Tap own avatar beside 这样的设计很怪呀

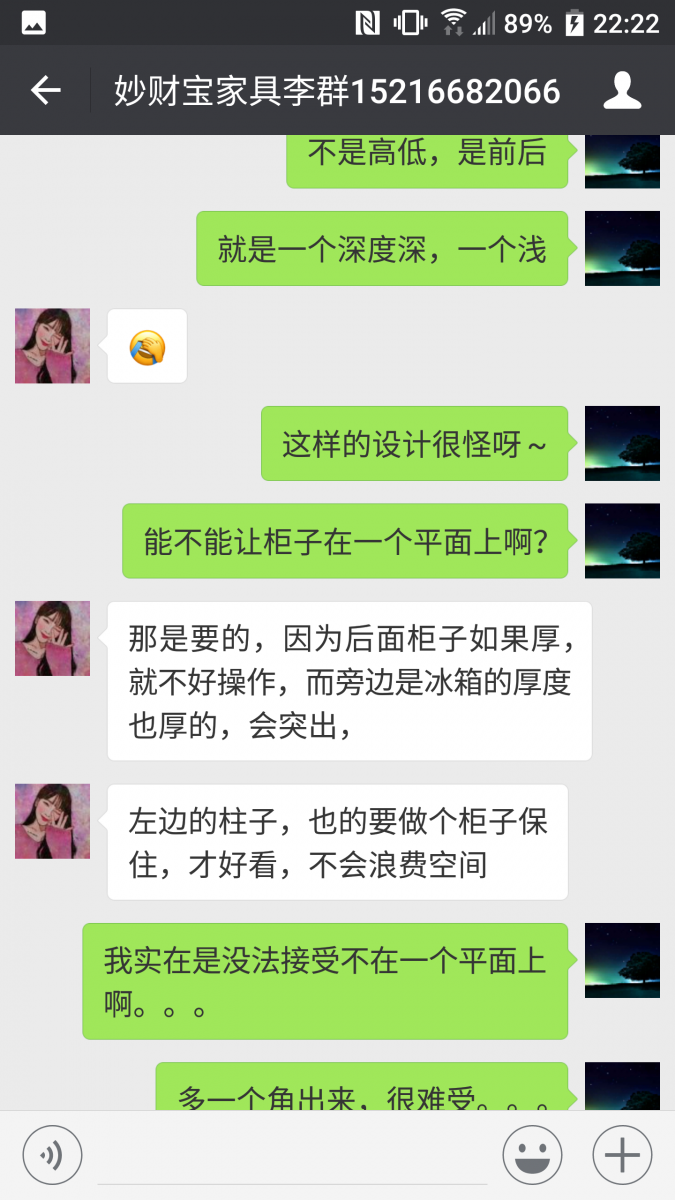(x=622, y=443)
